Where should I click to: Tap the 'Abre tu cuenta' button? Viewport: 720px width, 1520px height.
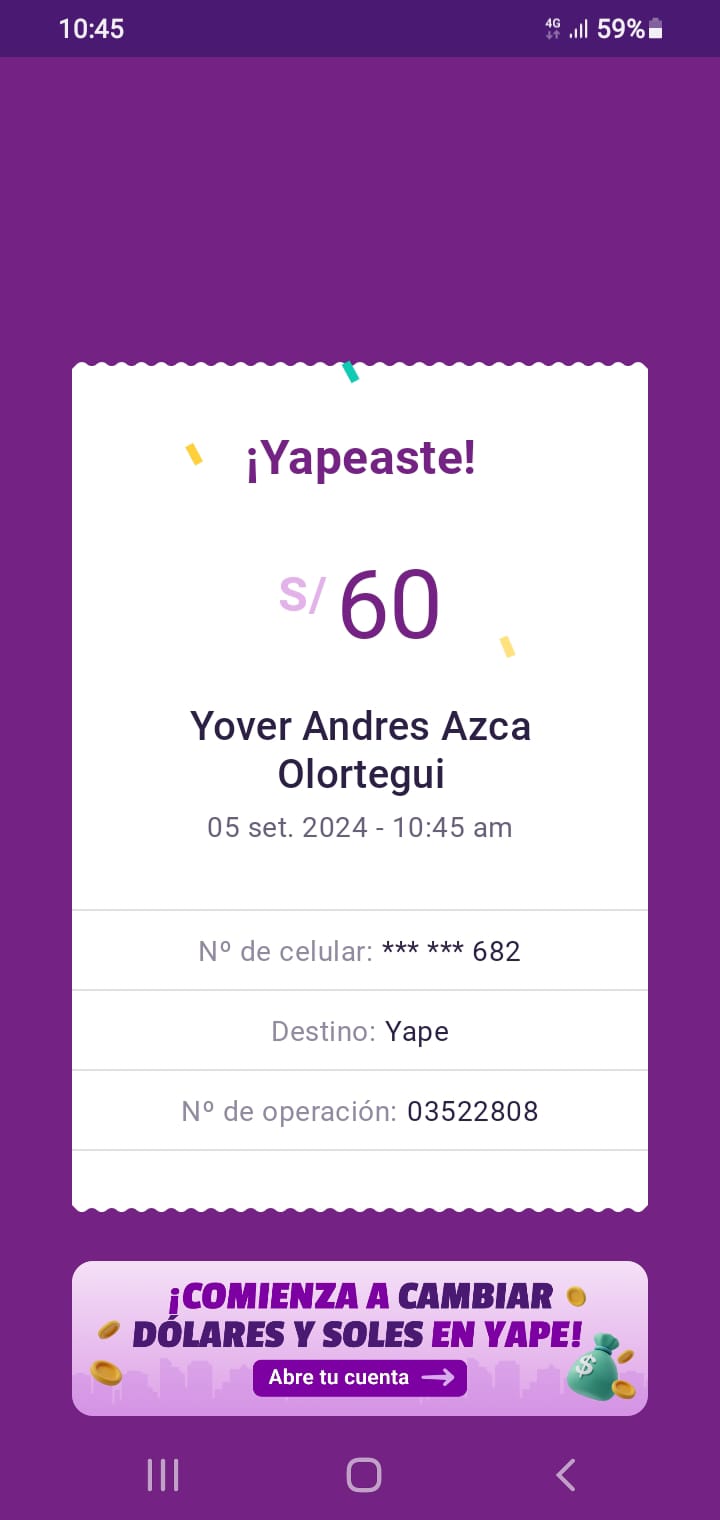pyautogui.click(x=359, y=1377)
